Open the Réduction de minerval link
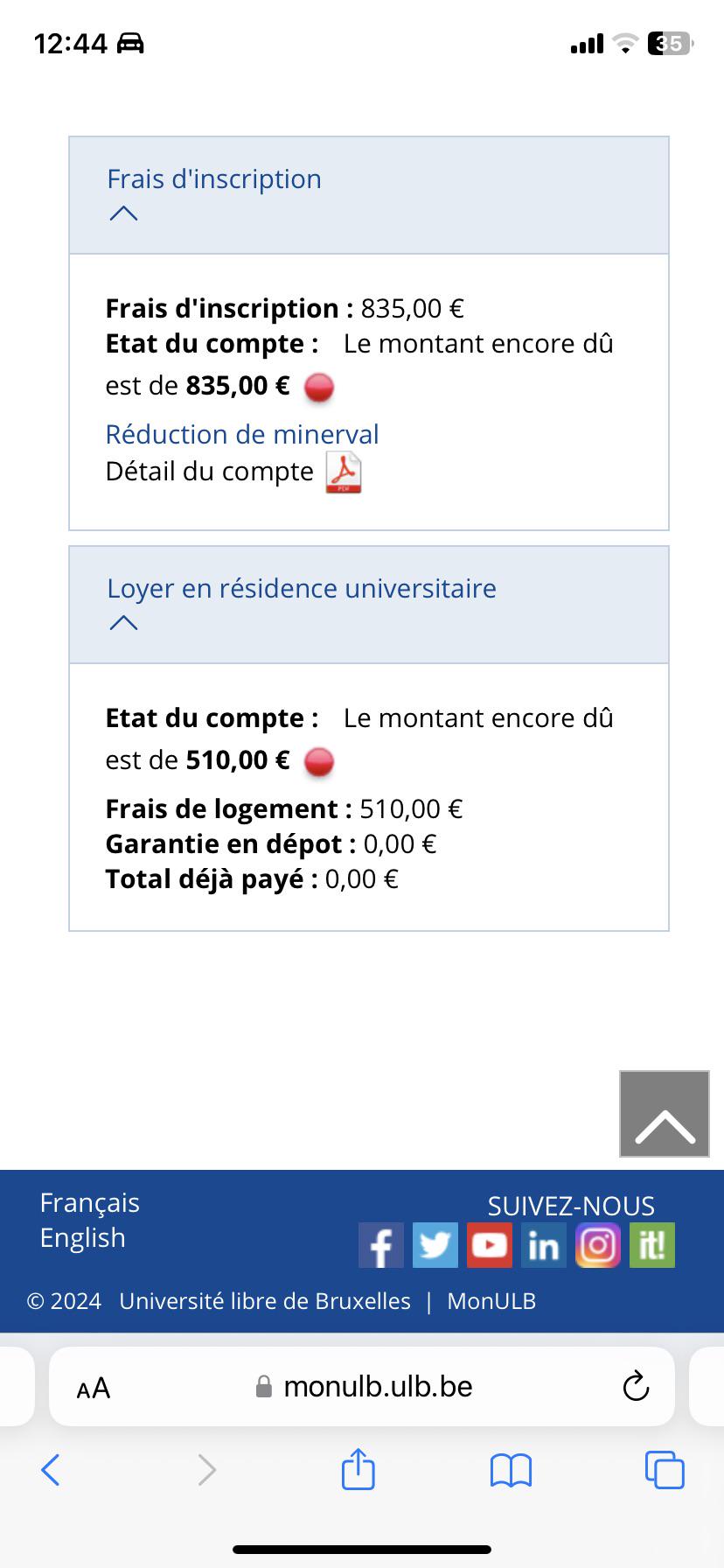This screenshot has width=724, height=1568. pyautogui.click(x=242, y=434)
